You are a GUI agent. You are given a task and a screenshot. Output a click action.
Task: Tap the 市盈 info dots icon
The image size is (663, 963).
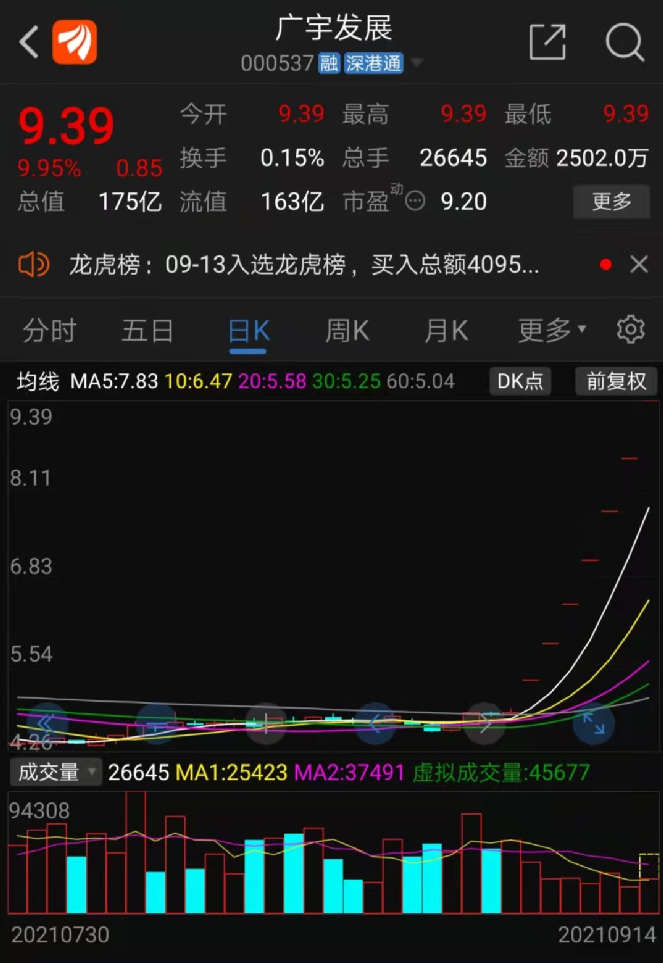(415, 202)
